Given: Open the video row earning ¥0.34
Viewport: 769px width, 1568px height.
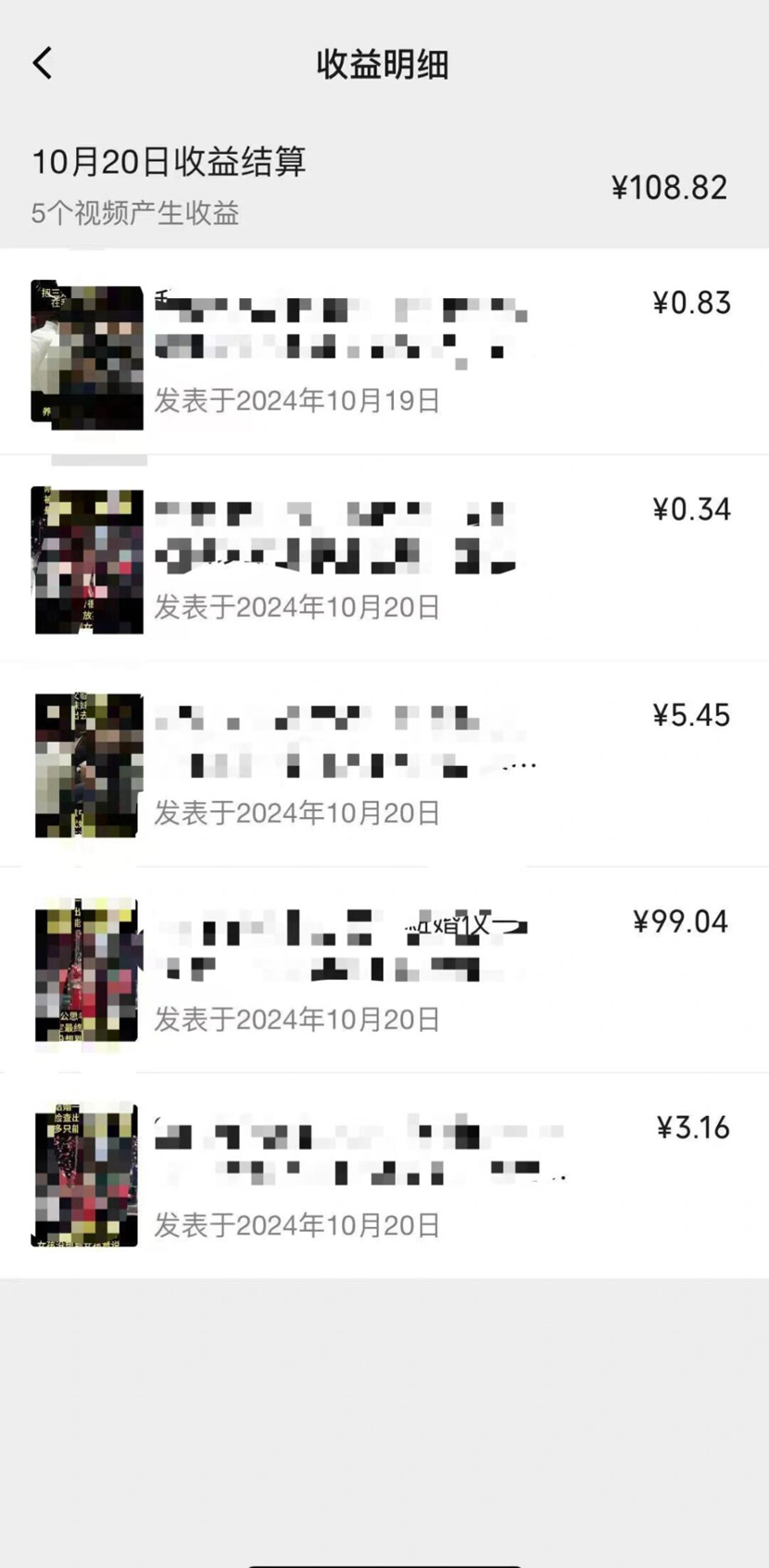Looking at the screenshot, I should (384, 559).
